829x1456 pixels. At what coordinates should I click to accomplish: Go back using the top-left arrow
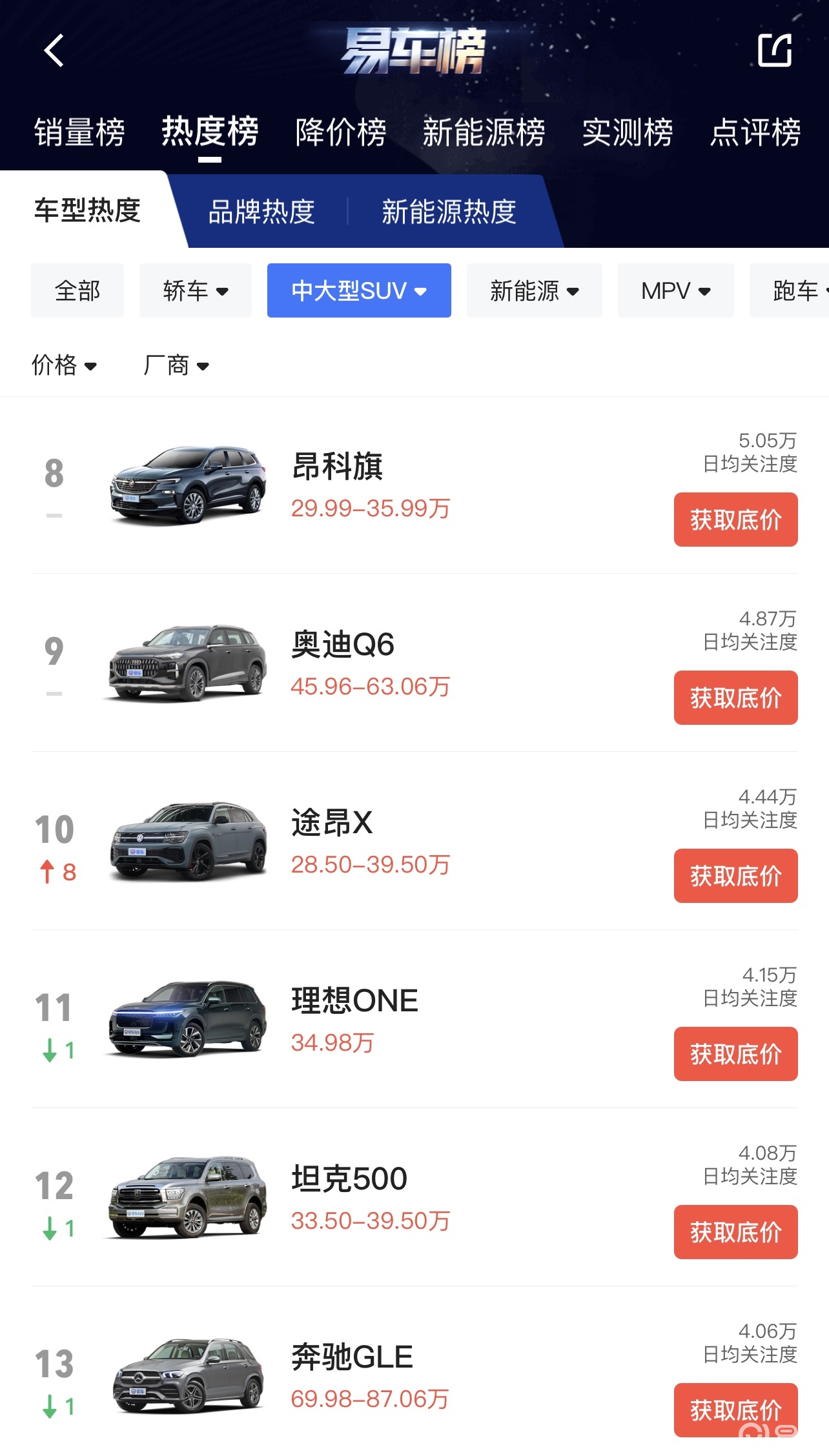tap(54, 50)
